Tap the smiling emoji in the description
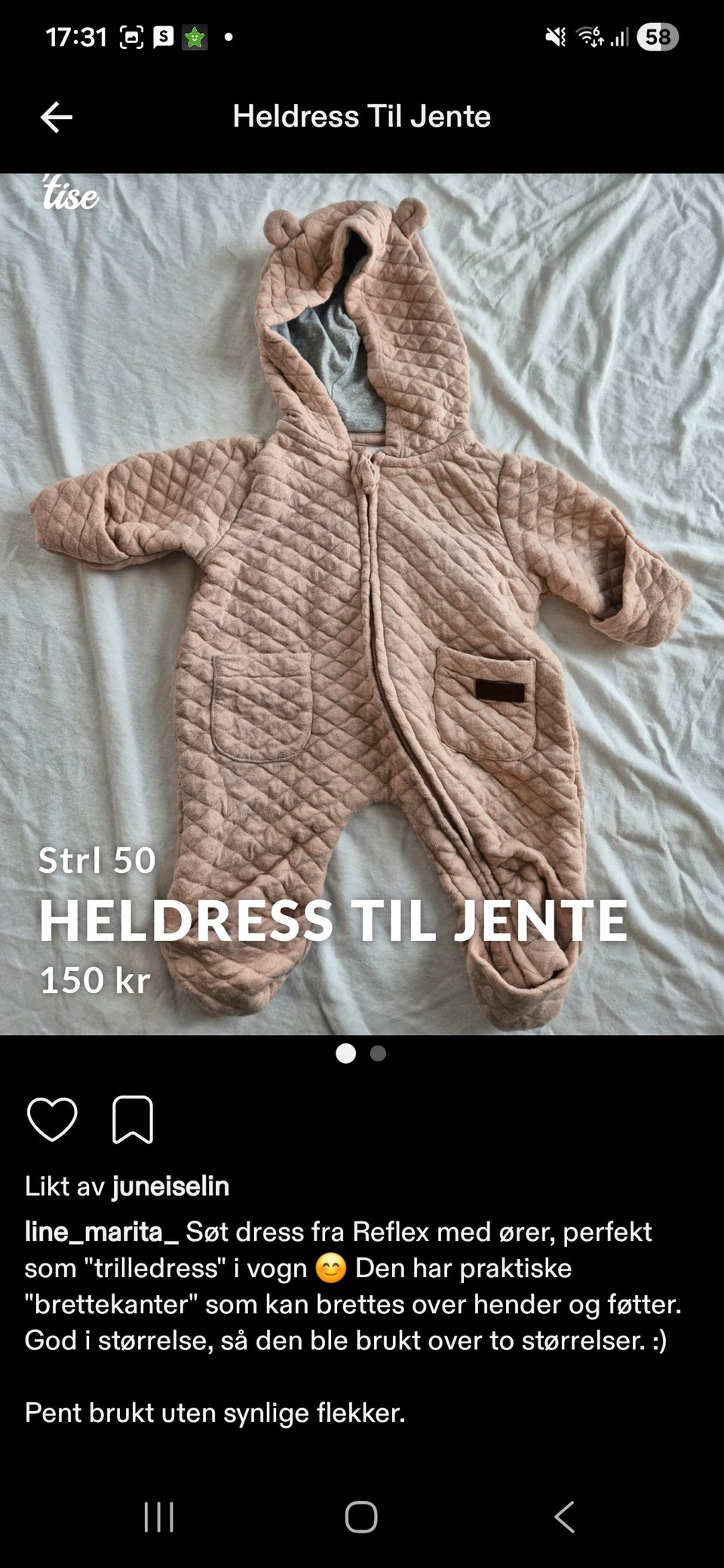724x1568 pixels. point(333,1268)
